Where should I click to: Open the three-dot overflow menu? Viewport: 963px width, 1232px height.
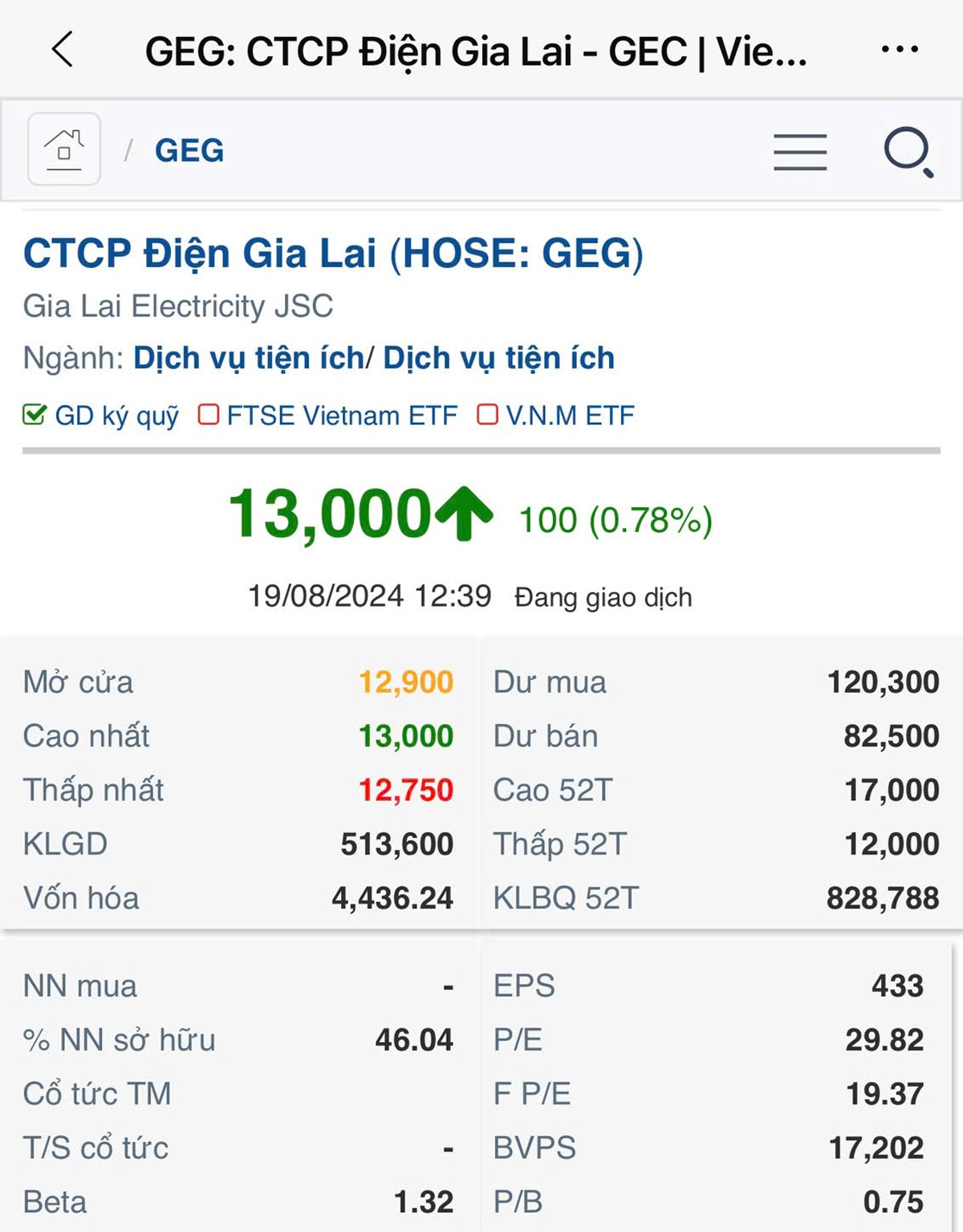(899, 50)
